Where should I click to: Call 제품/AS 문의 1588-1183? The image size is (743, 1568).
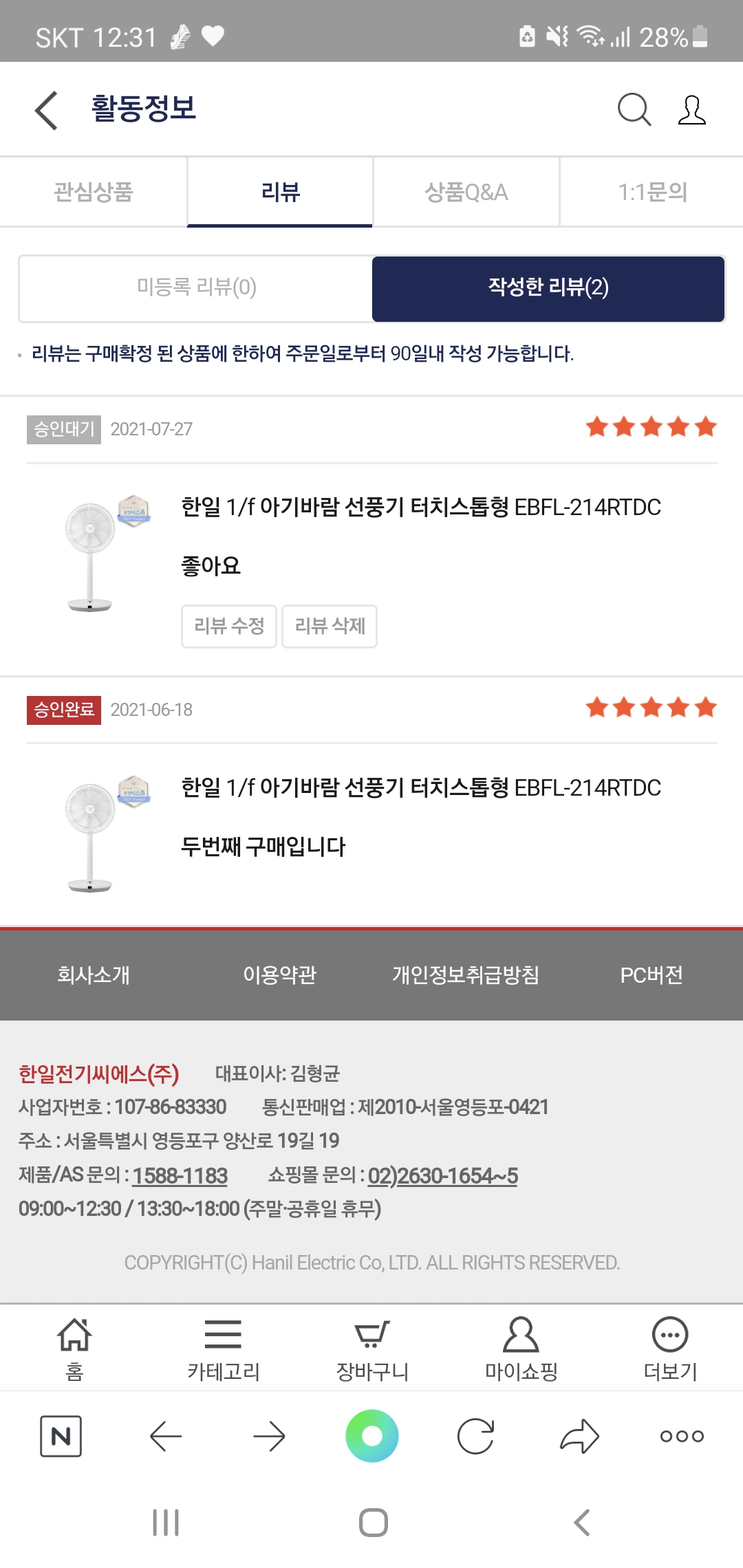(x=180, y=1176)
